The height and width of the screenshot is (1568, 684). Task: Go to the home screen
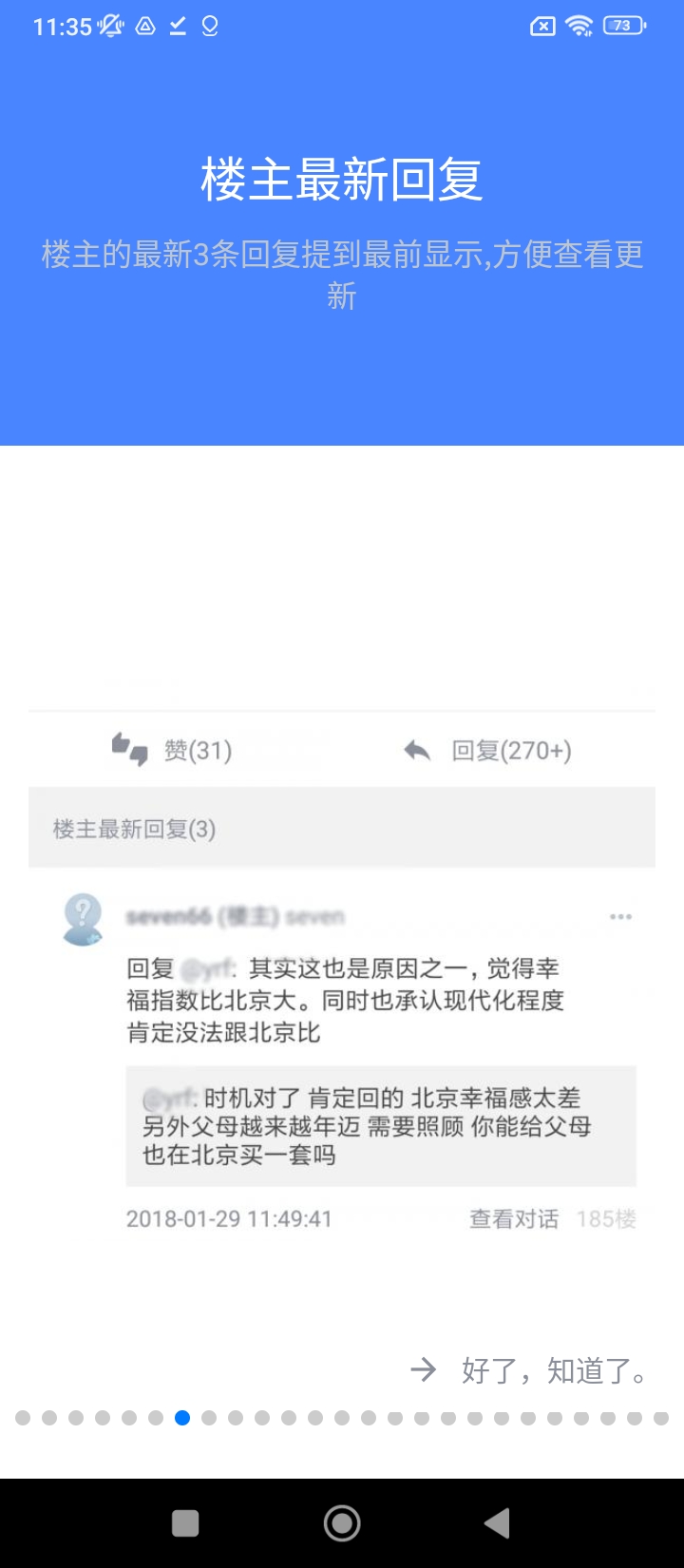pos(342,1523)
